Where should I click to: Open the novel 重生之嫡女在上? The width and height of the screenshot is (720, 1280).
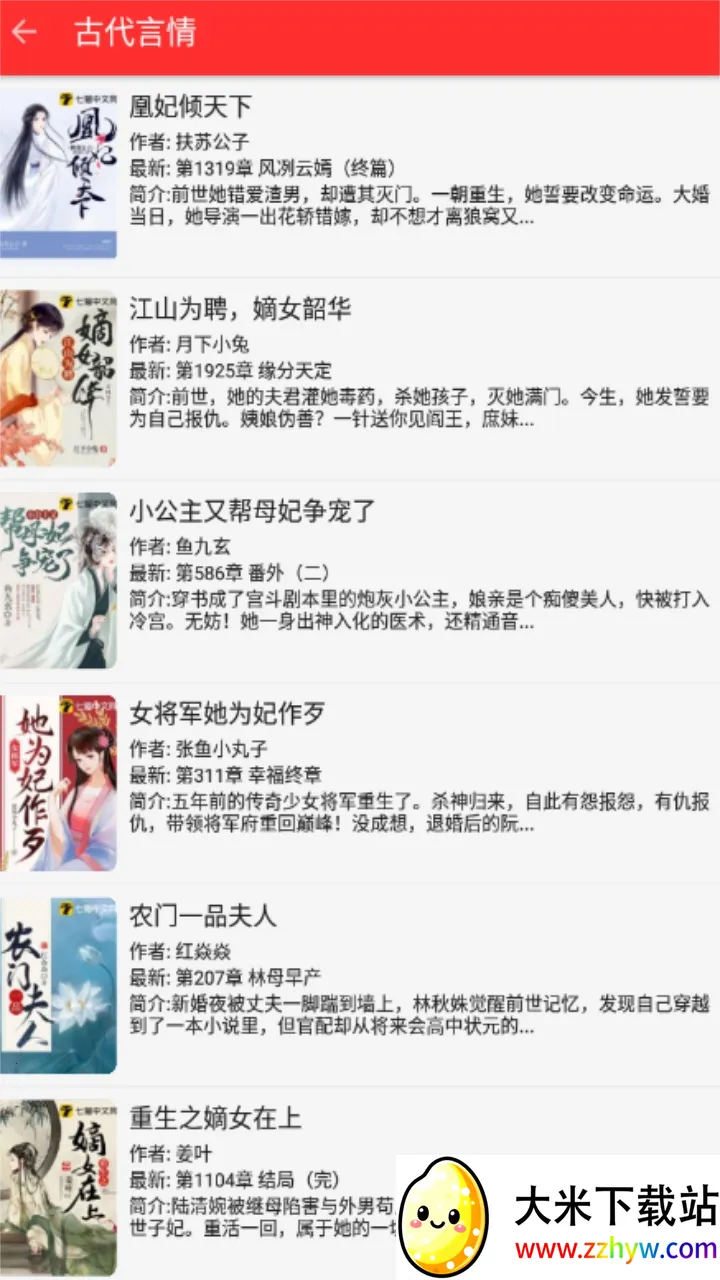[x=215, y=1118]
